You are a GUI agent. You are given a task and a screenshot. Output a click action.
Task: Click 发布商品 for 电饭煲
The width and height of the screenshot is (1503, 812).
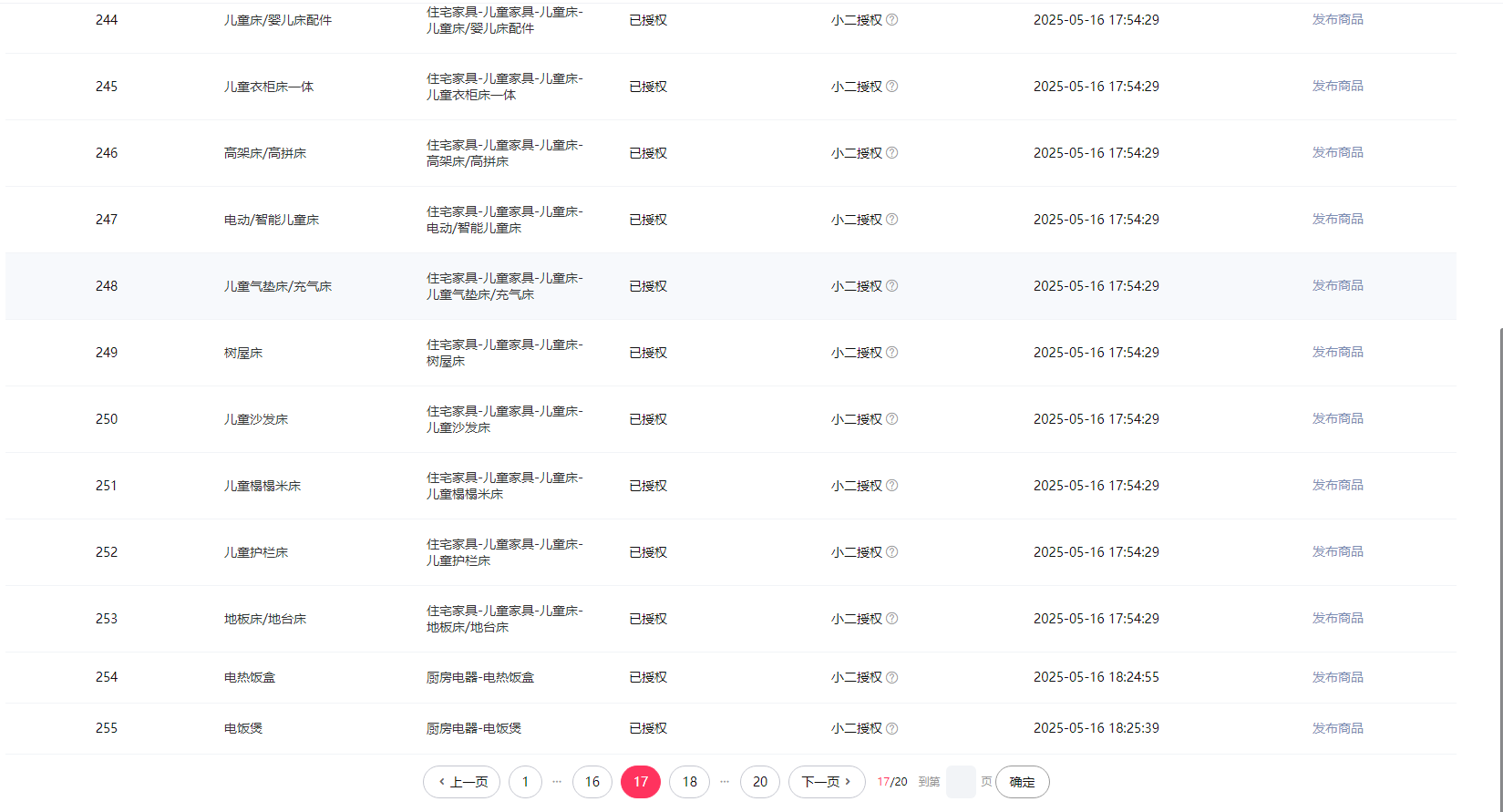(x=1337, y=728)
